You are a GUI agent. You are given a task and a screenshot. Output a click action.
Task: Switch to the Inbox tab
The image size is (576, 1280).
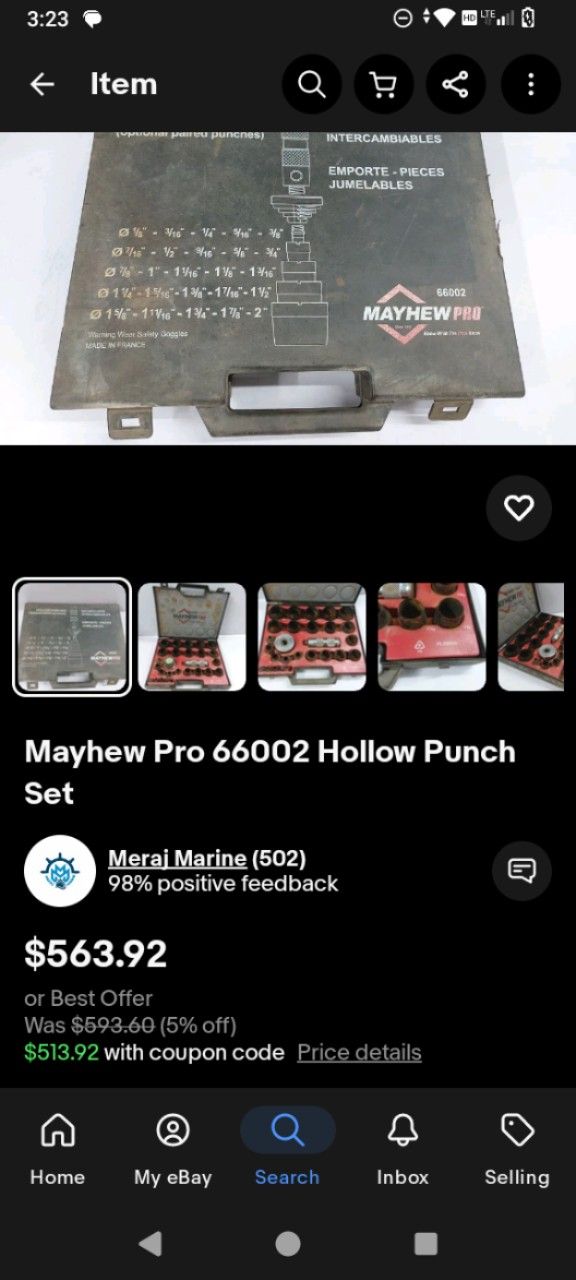click(x=403, y=1150)
